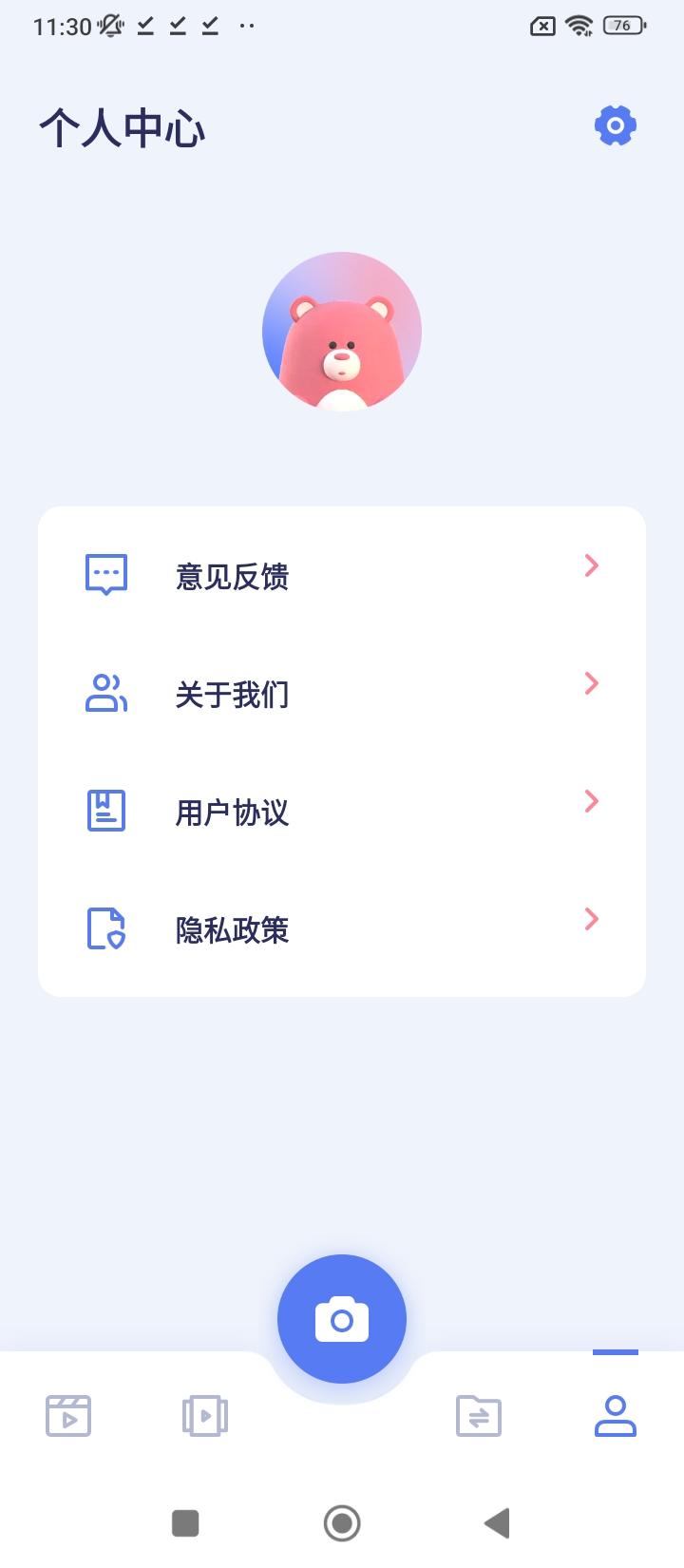Expand the chevron beside 隐私政策
This screenshot has width=684, height=1568.
click(591, 919)
